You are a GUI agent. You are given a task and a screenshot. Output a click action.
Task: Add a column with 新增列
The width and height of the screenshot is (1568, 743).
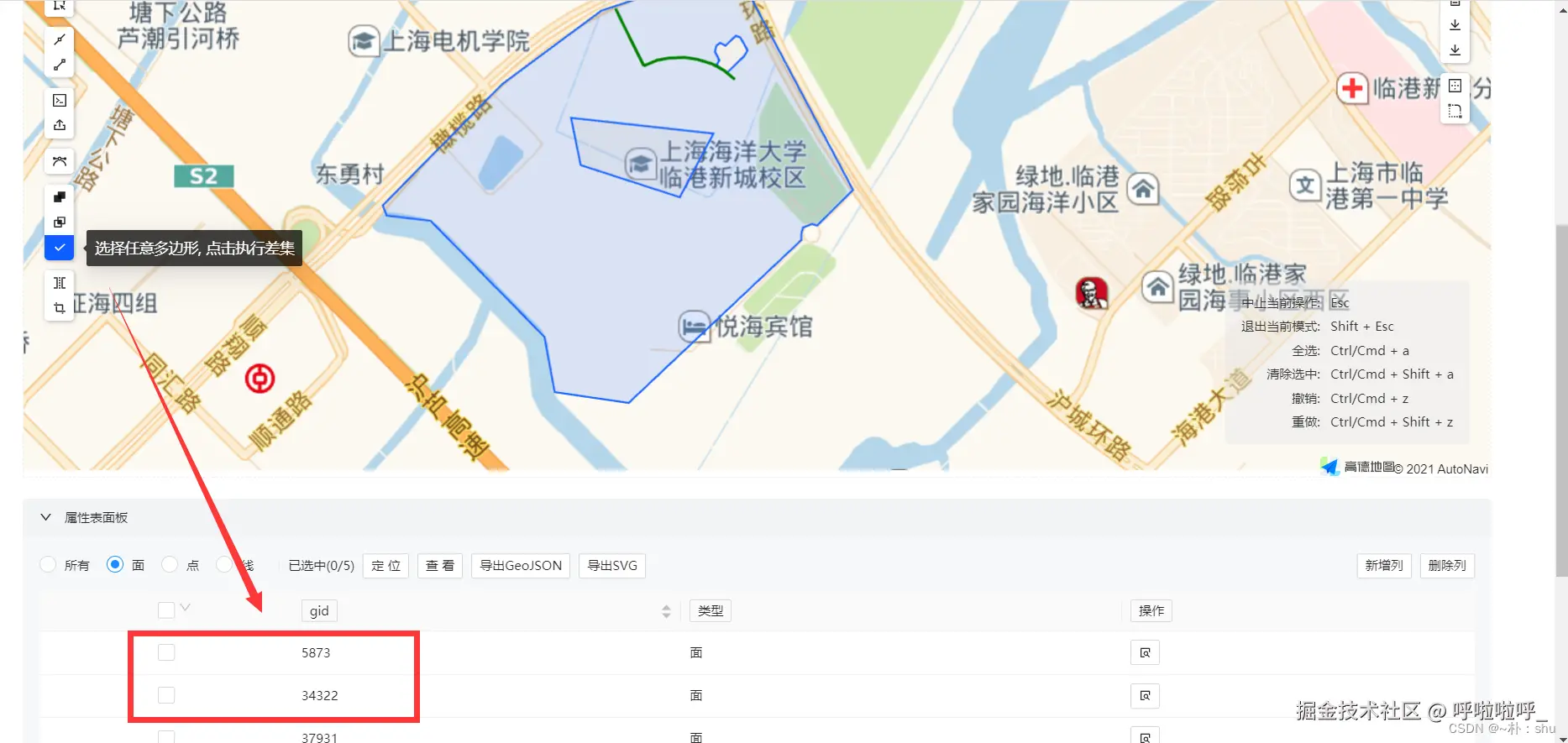[x=1384, y=566]
